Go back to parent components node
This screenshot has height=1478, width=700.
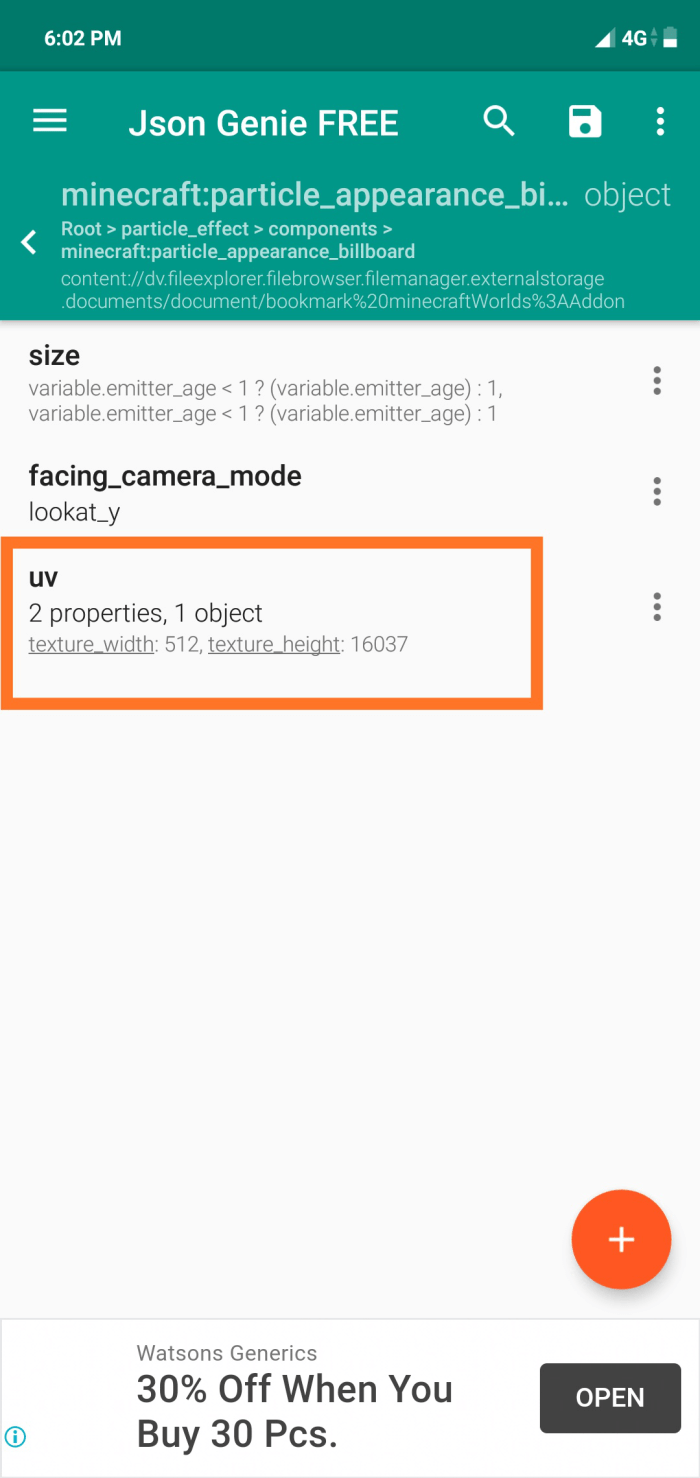pos(29,242)
